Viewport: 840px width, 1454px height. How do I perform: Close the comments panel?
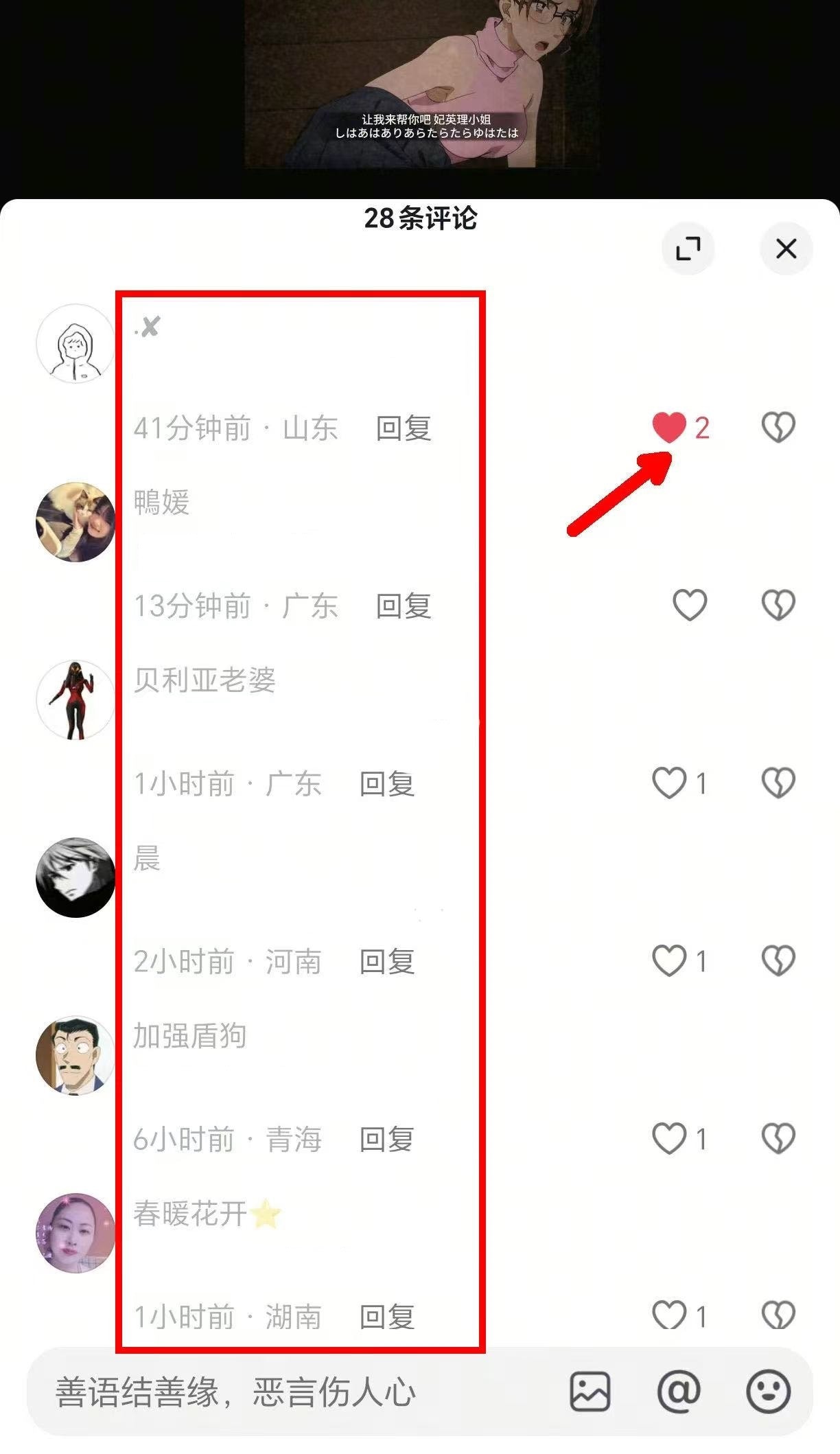[x=786, y=248]
